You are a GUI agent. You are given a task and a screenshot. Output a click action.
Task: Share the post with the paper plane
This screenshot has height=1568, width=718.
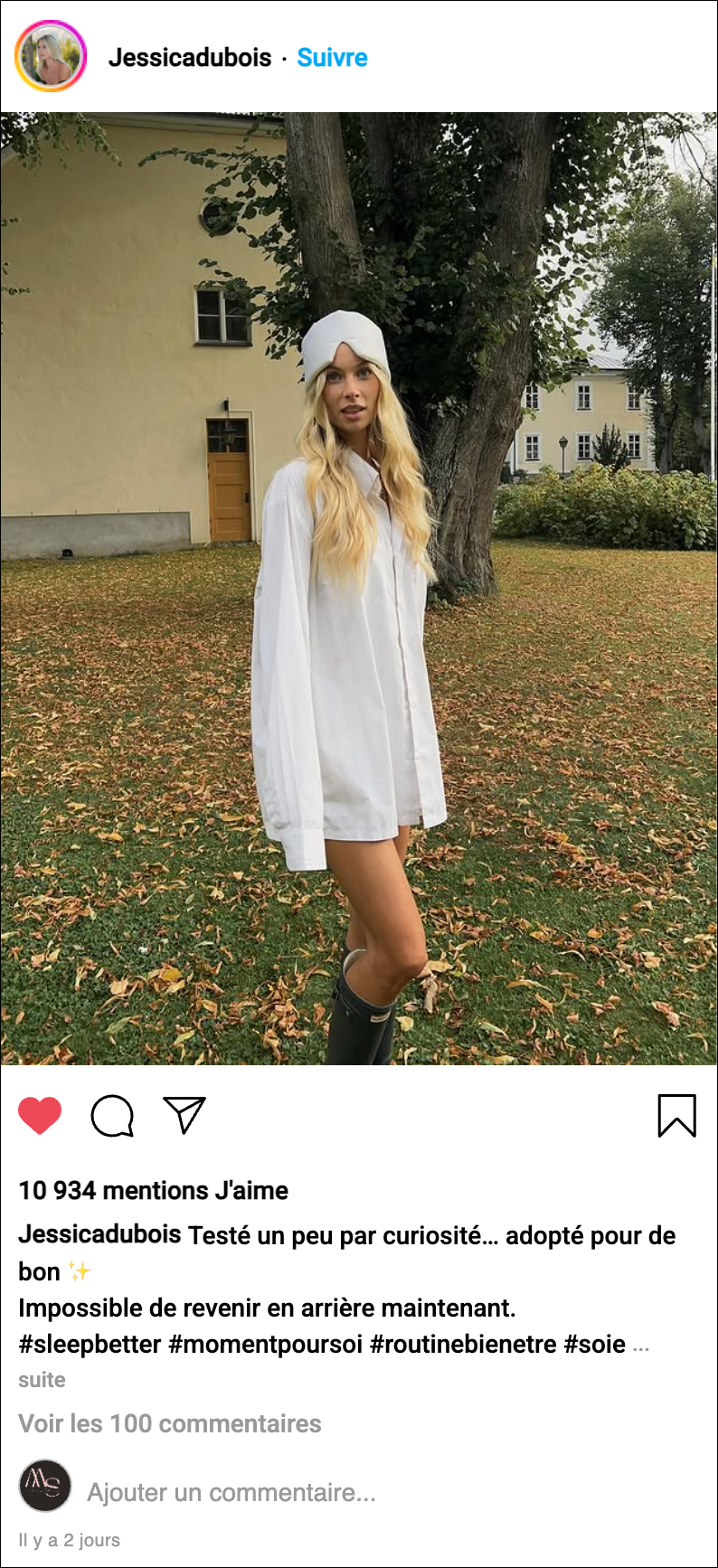184,1115
